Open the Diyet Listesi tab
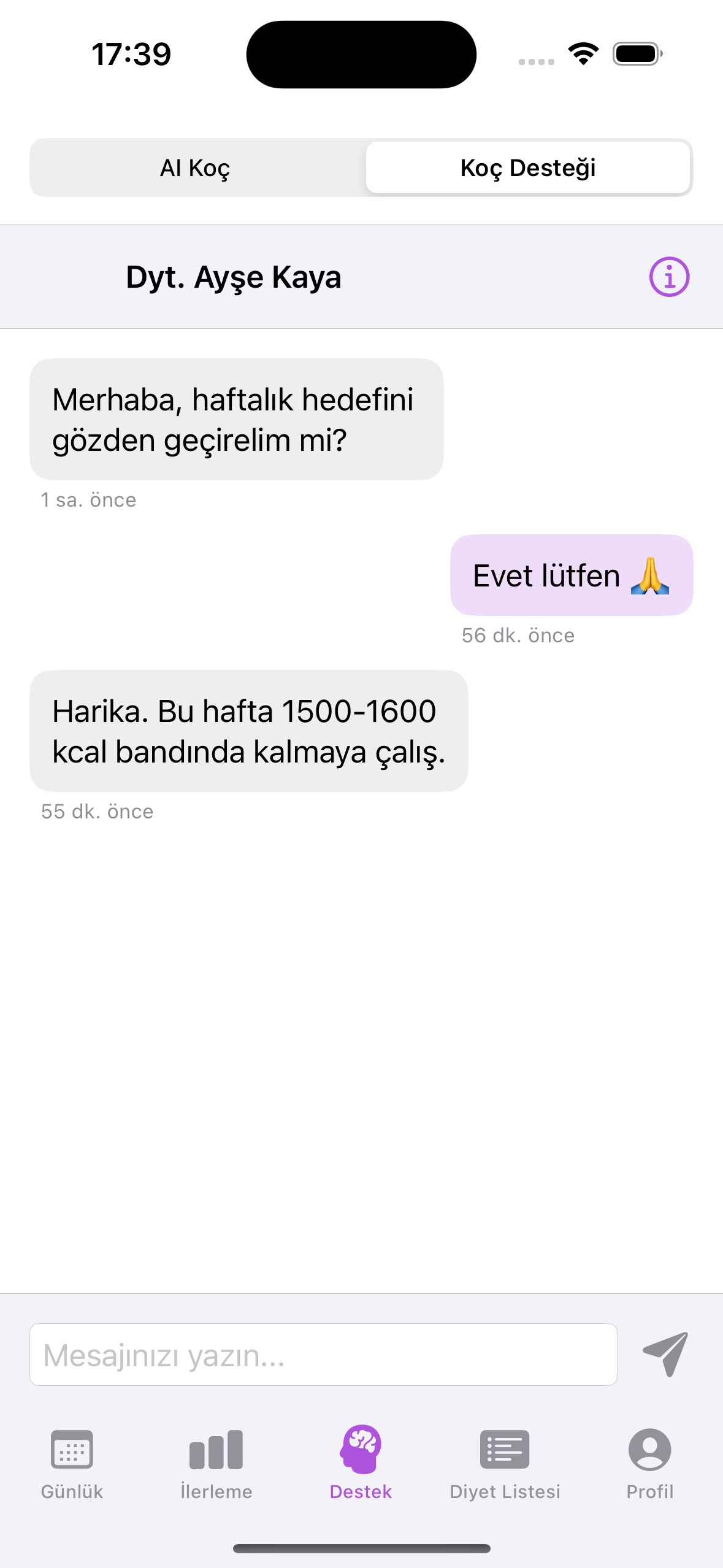The height and width of the screenshot is (1568, 723). pos(505,1464)
